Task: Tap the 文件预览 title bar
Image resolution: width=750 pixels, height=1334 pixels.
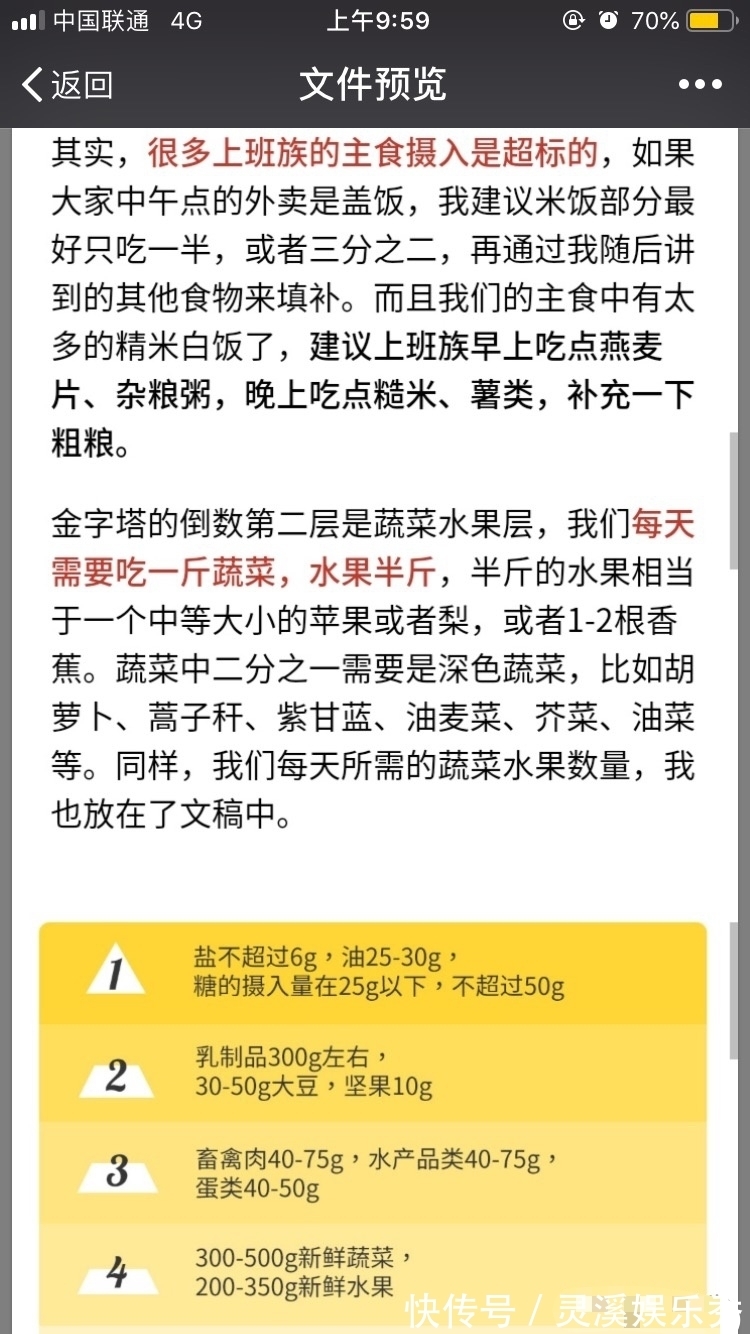Action: 375,84
